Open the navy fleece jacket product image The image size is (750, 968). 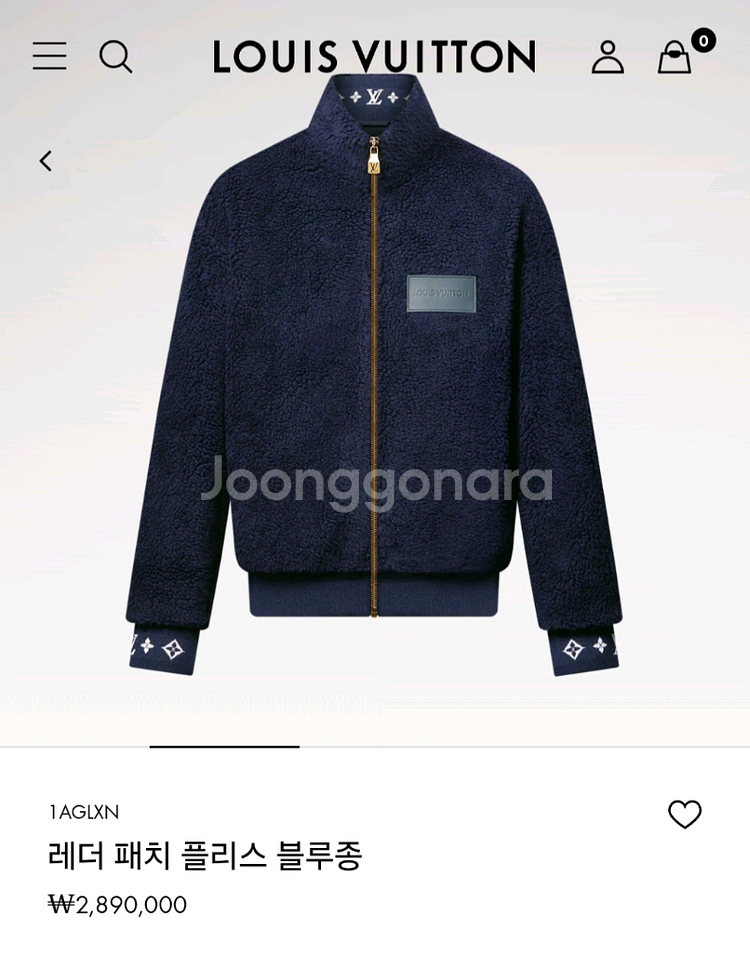374,380
